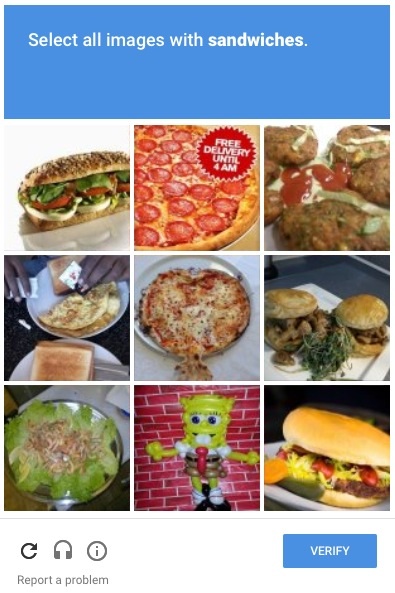This screenshot has height=593, width=395.
Task: Get an audio challenge
Action: click(x=63, y=551)
